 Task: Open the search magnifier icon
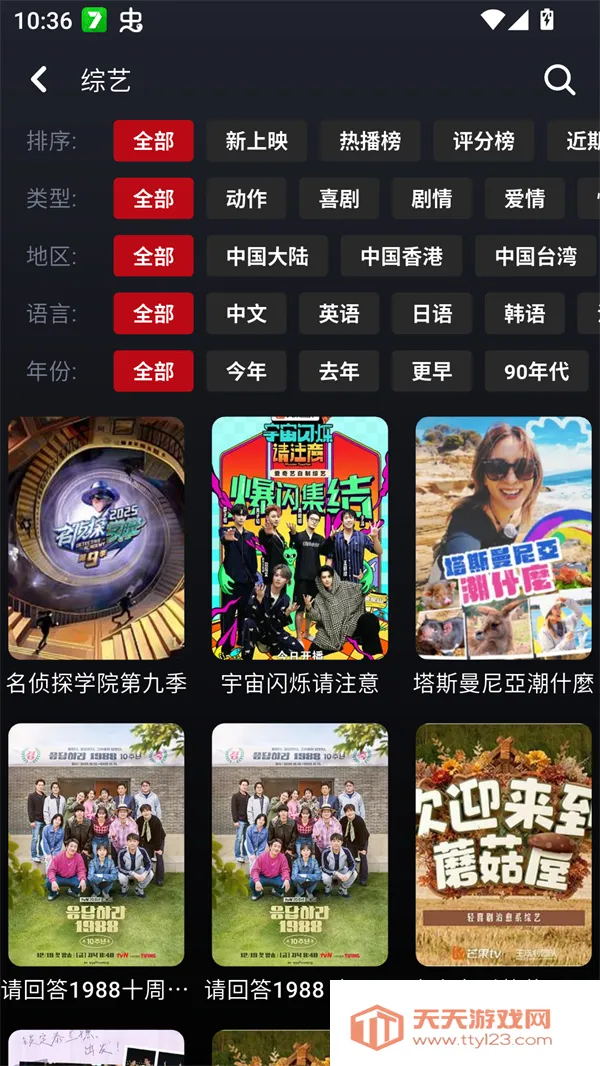point(559,80)
